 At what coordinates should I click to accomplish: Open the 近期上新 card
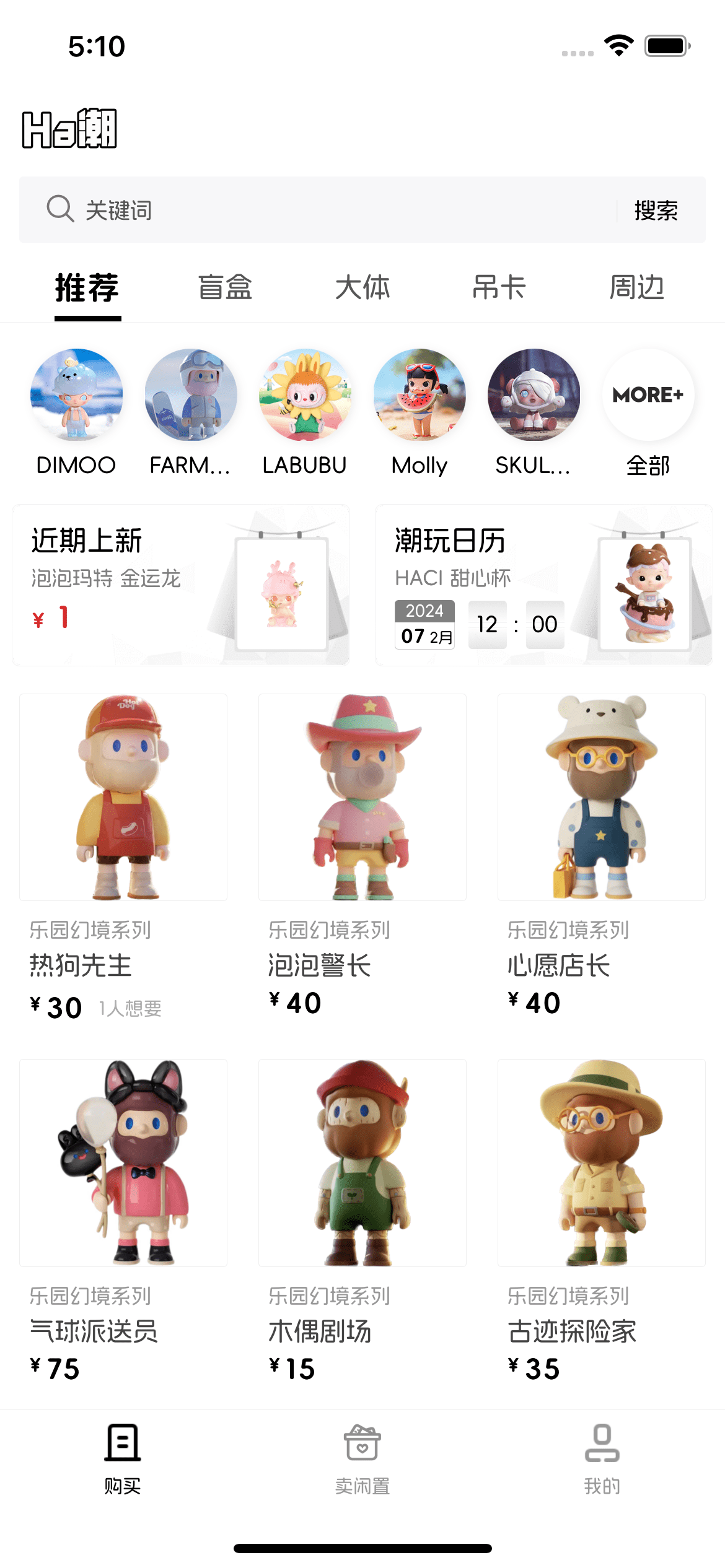(181, 585)
